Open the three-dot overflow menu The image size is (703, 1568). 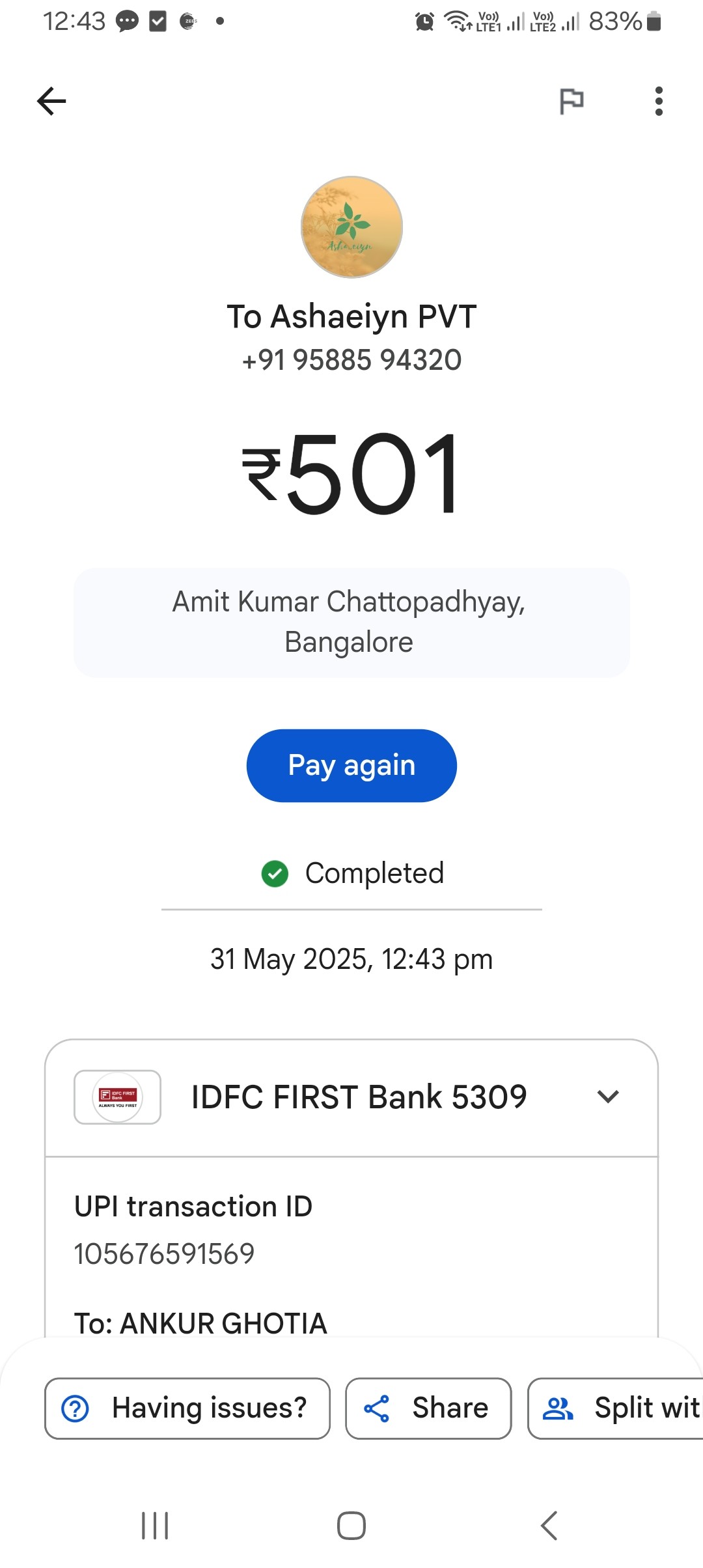pyautogui.click(x=659, y=101)
